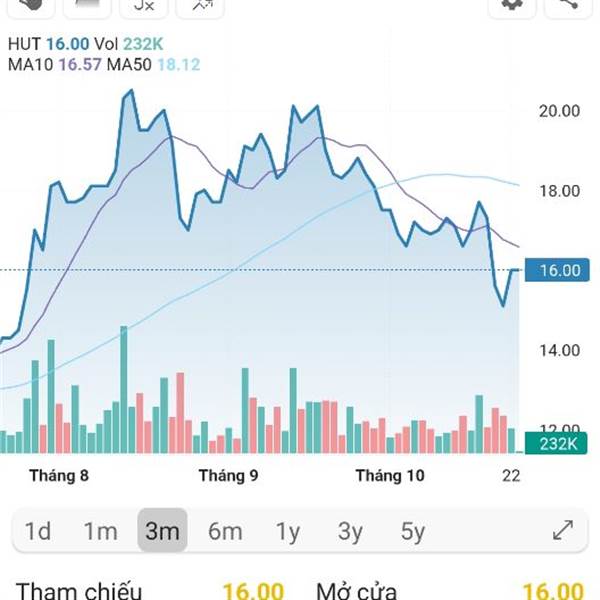Open the fx indicators button
This screenshot has width=600, height=600.
point(144,5)
